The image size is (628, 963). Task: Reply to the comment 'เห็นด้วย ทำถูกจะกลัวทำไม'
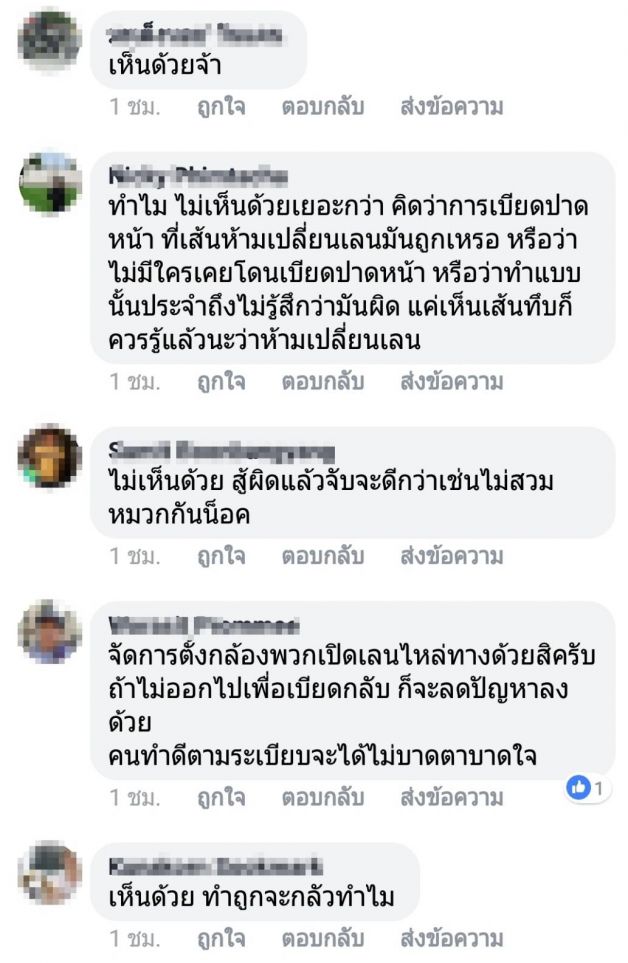[x=322, y=938]
